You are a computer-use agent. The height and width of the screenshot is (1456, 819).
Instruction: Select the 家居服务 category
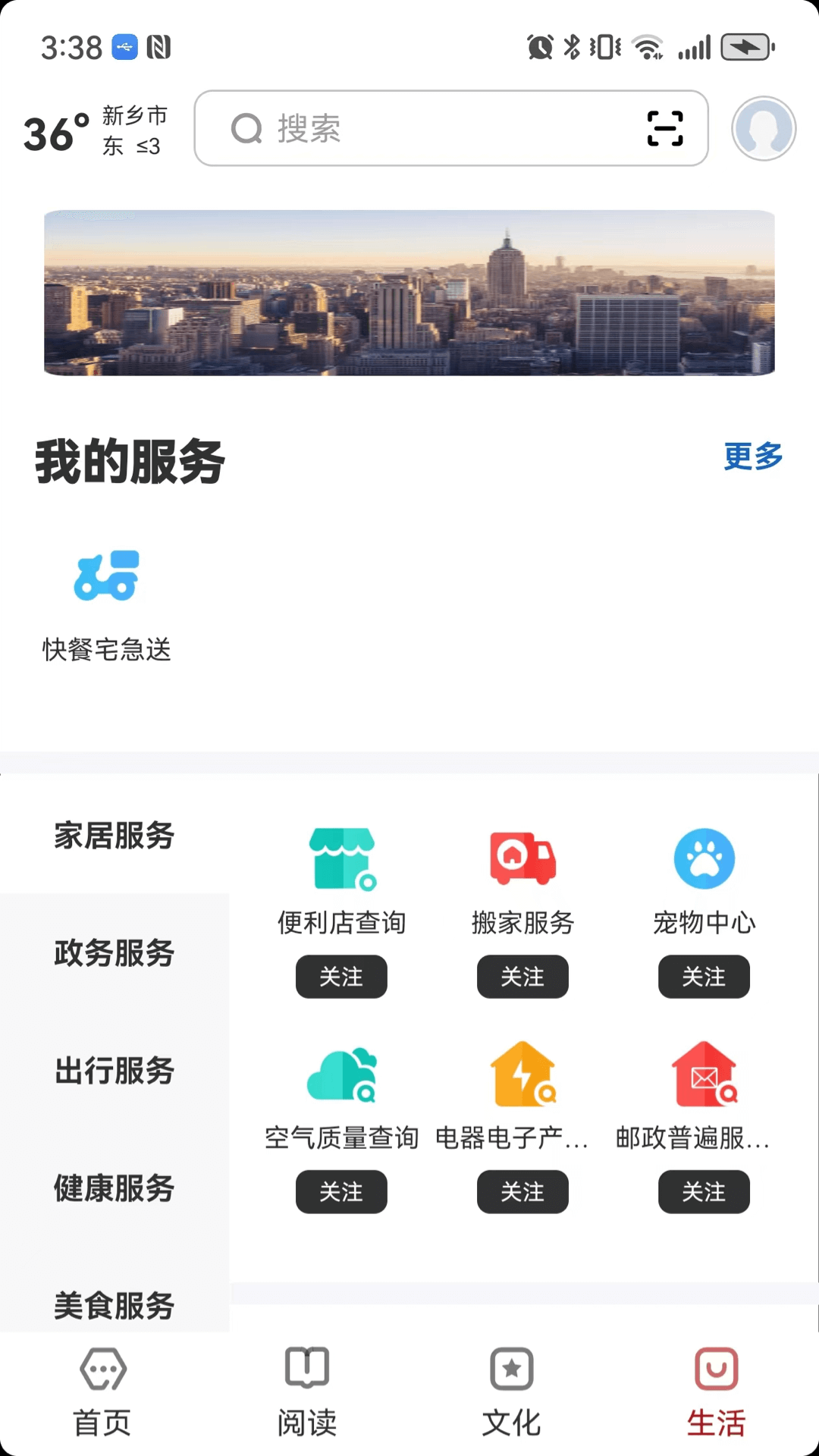(x=115, y=836)
